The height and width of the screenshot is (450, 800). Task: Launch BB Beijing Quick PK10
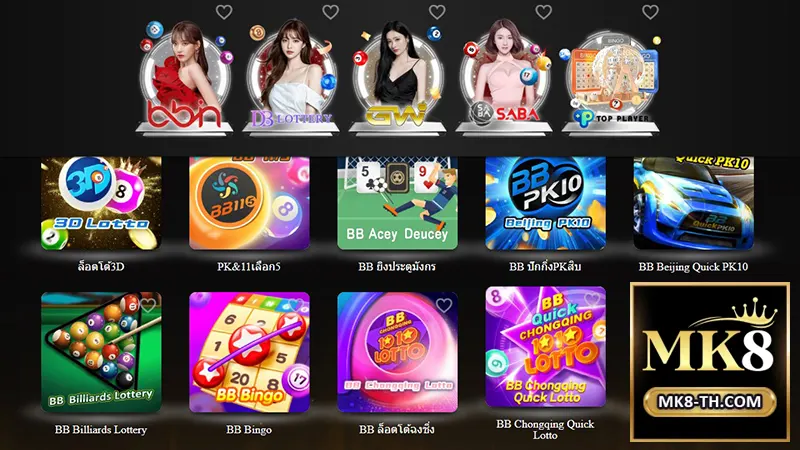[x=693, y=203]
